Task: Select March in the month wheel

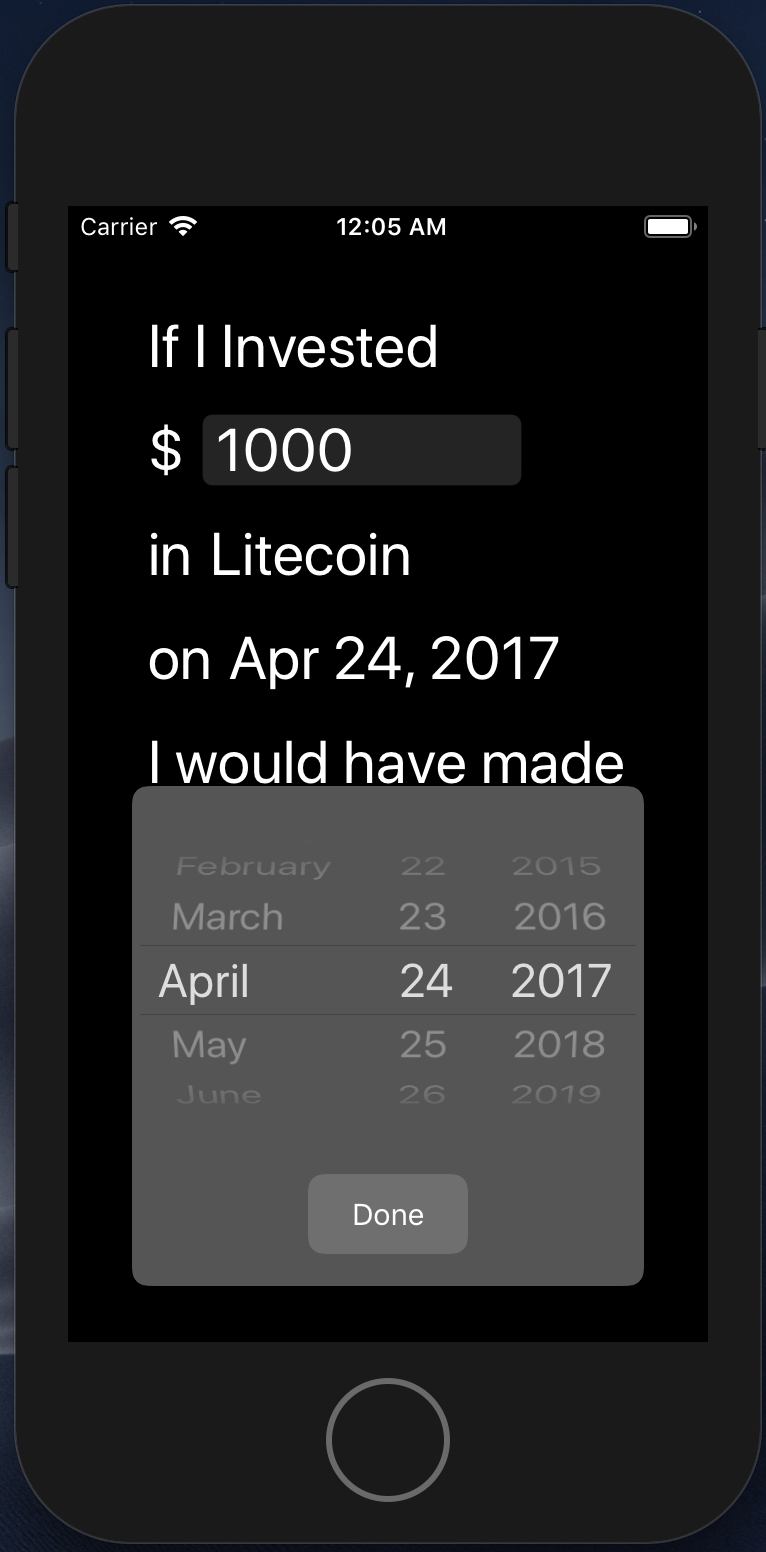Action: tap(227, 917)
